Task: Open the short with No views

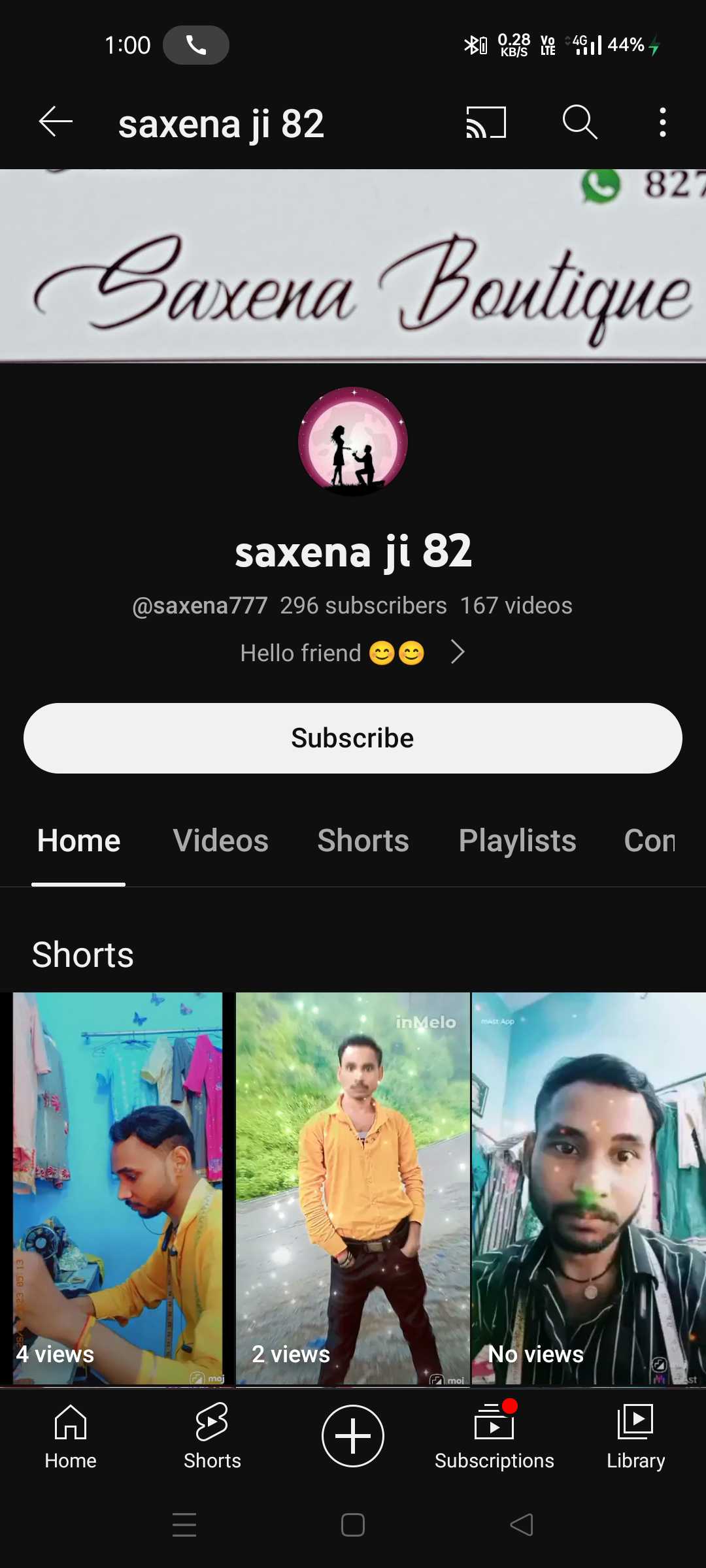Action: 589,1188
